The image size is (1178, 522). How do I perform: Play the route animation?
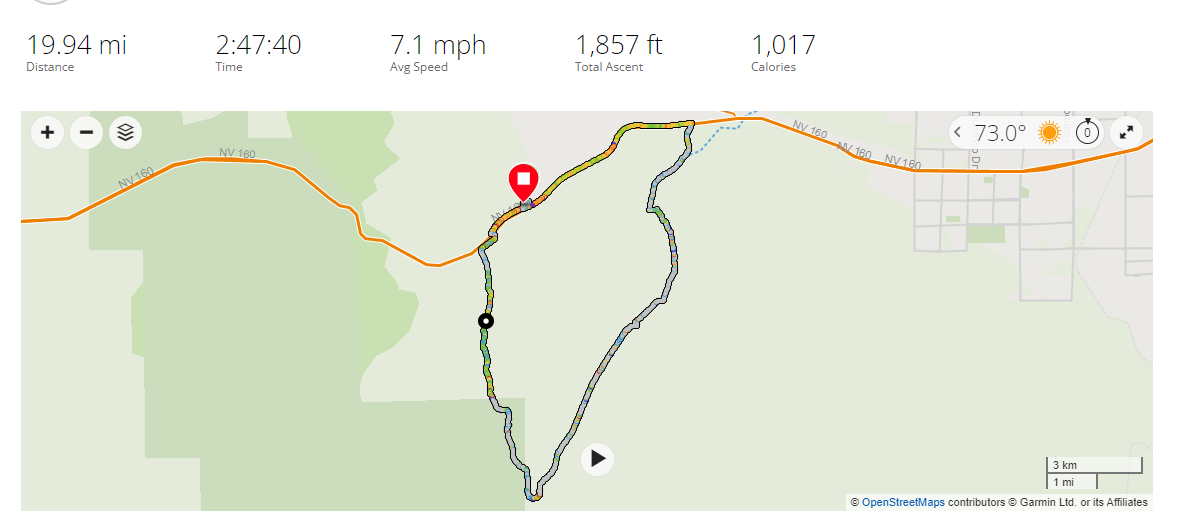click(x=597, y=459)
